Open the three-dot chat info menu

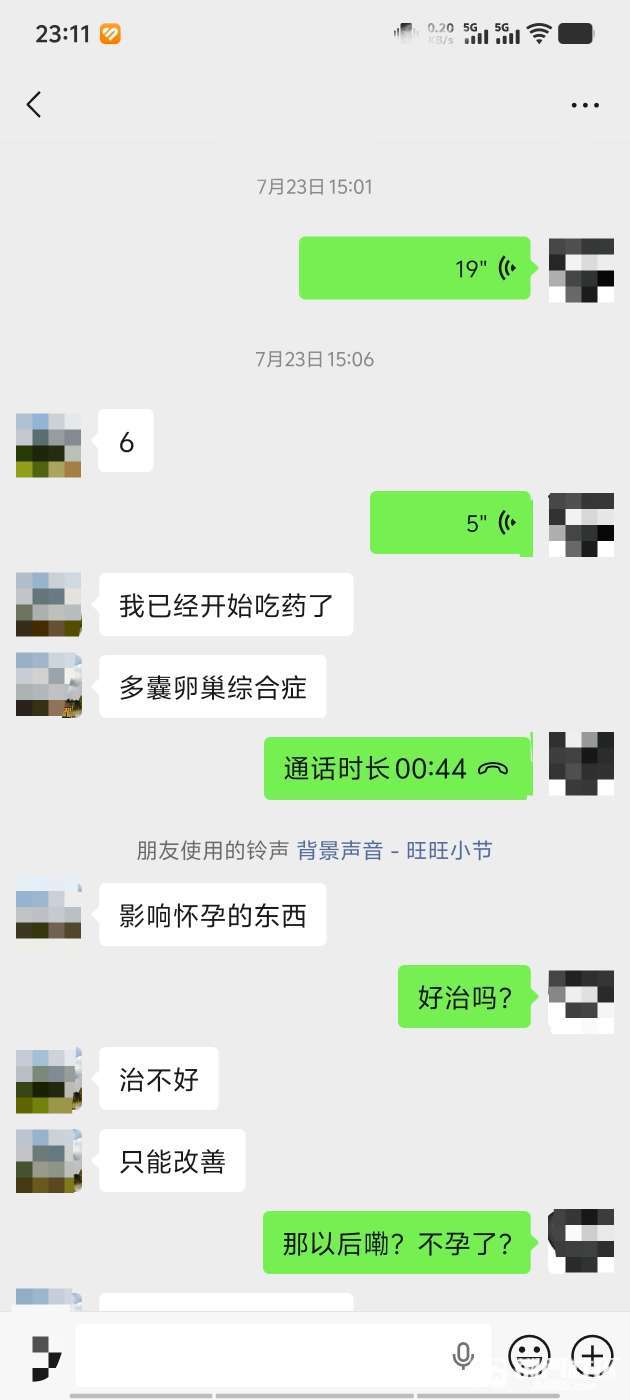tap(585, 105)
